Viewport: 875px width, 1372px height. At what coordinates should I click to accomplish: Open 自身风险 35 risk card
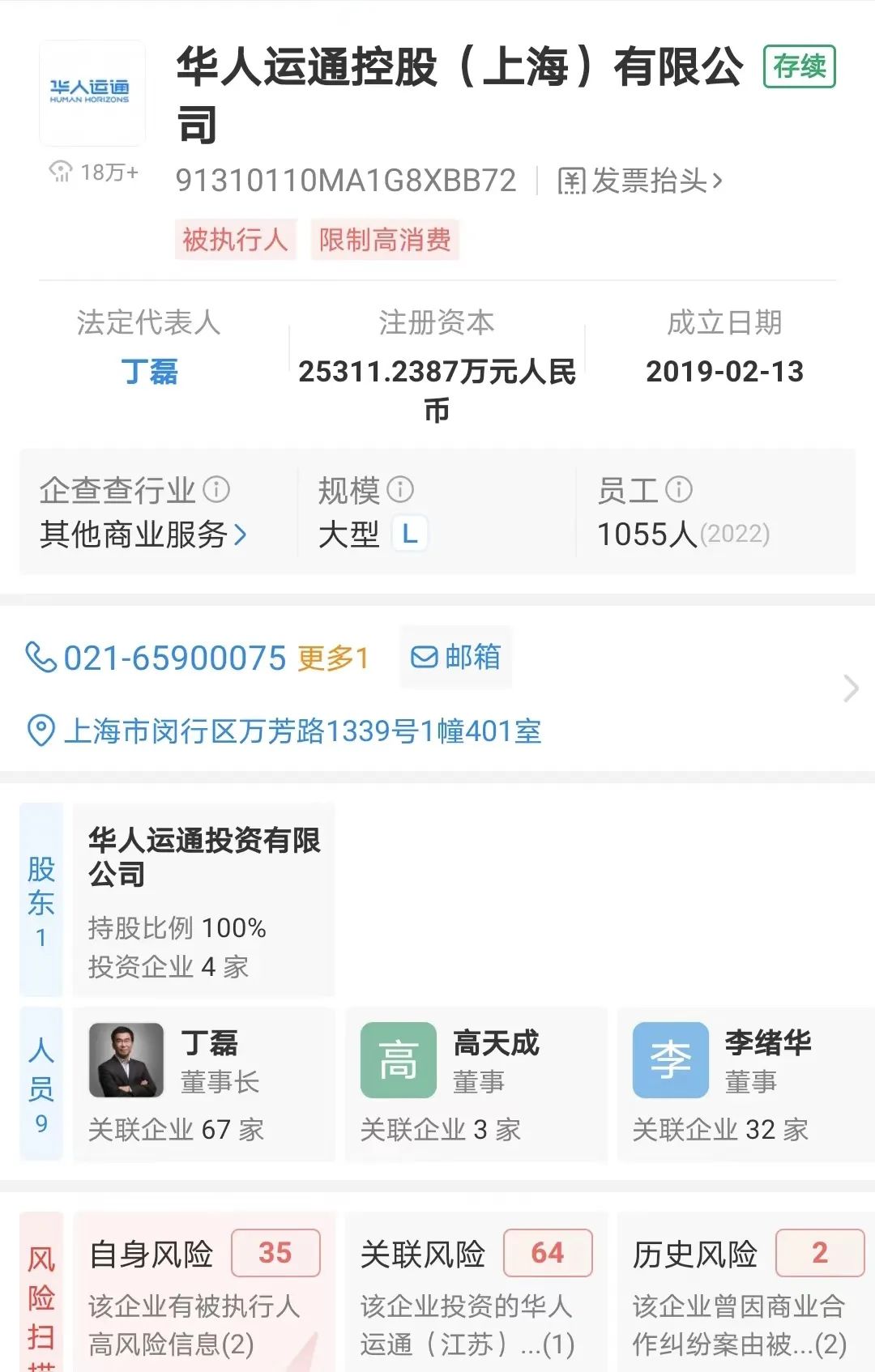click(x=203, y=1292)
